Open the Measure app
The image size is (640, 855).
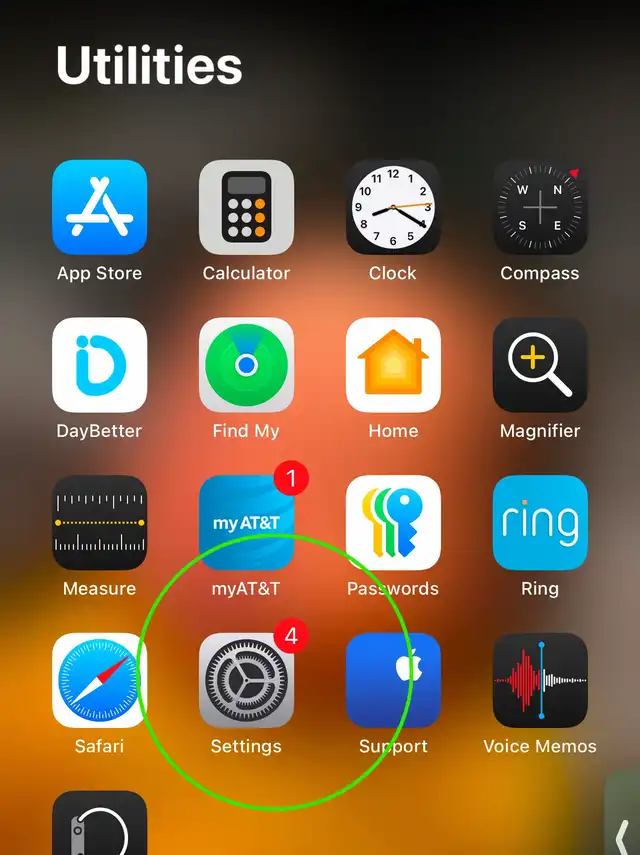pyautogui.click(x=100, y=523)
